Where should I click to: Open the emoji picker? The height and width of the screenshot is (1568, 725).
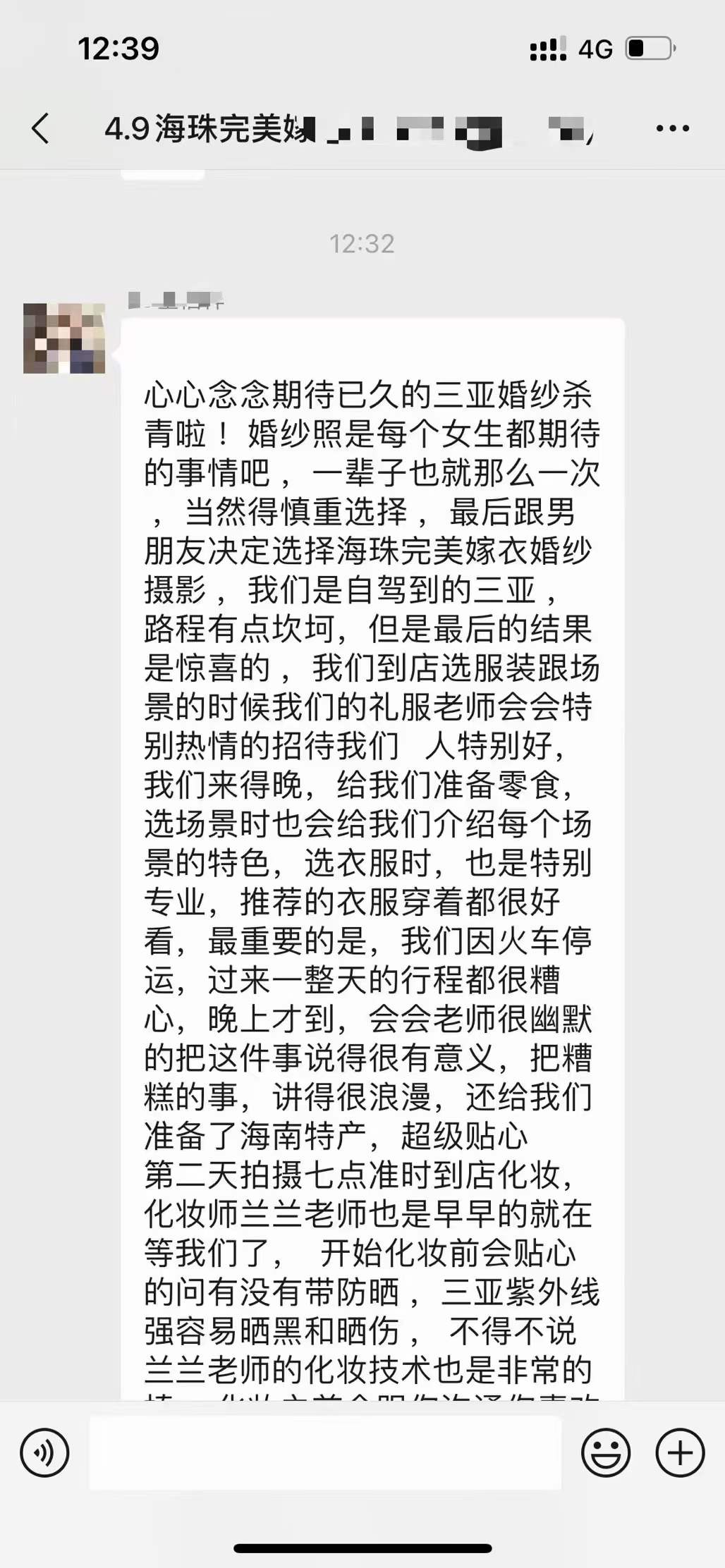(605, 1452)
